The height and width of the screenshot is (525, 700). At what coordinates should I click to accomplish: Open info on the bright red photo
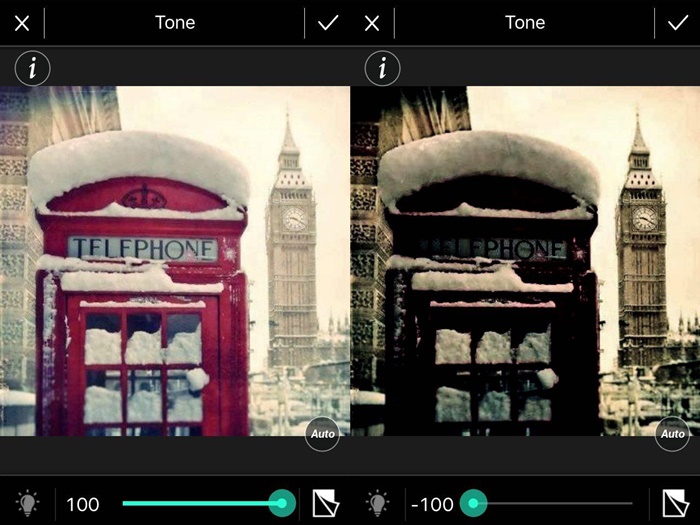click(33, 68)
